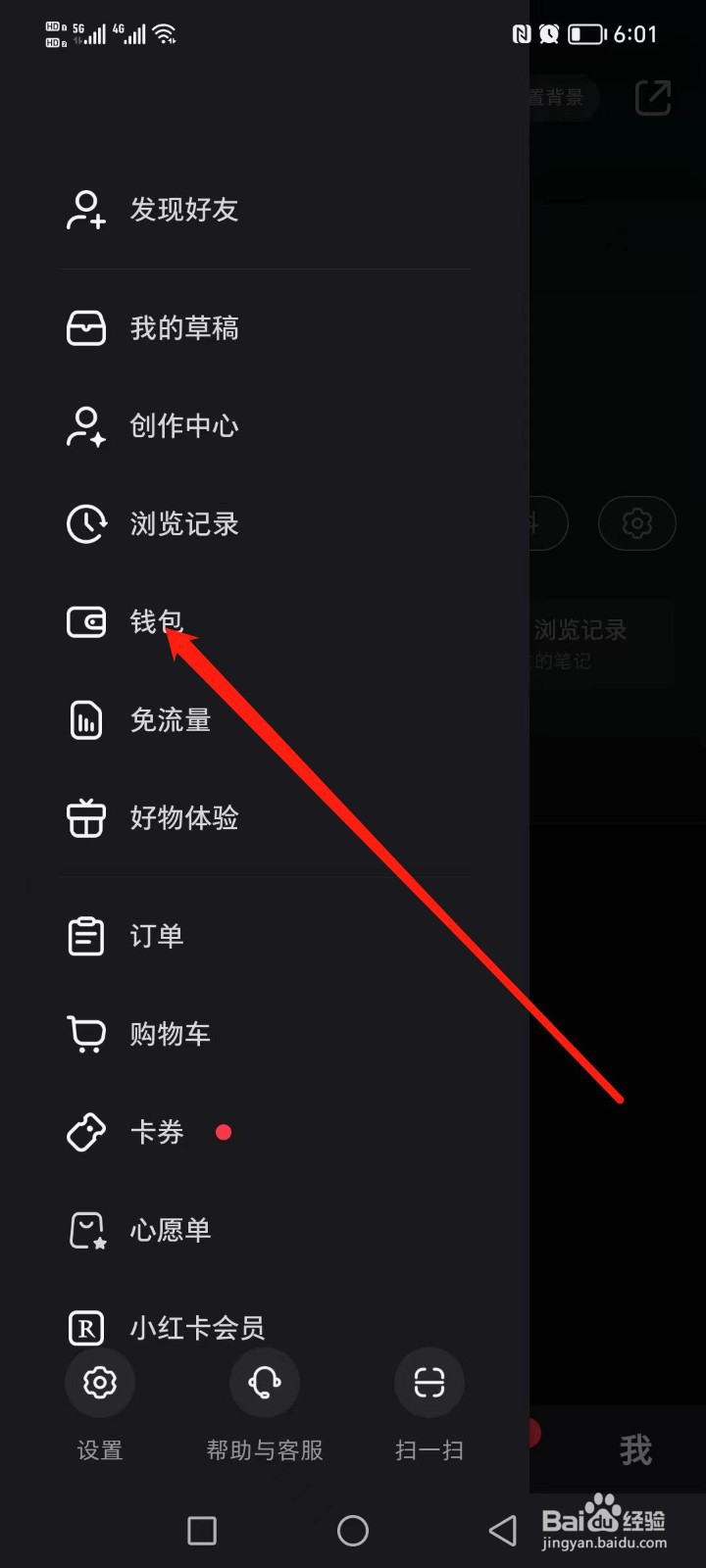This screenshot has width=706, height=1568.
Task: Open the 订单 orders page
Action: [157, 935]
